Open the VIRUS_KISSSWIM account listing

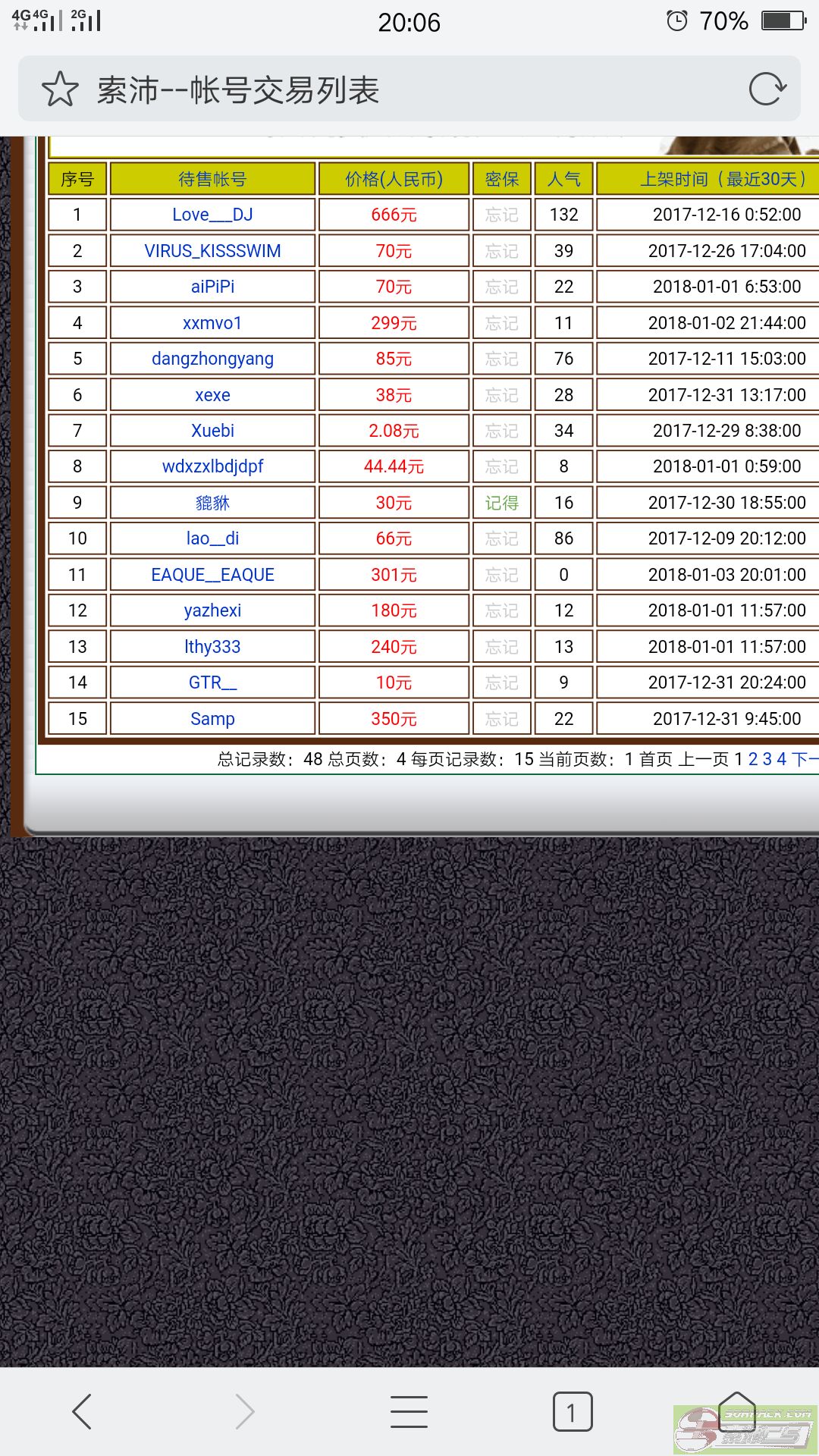[x=212, y=251]
